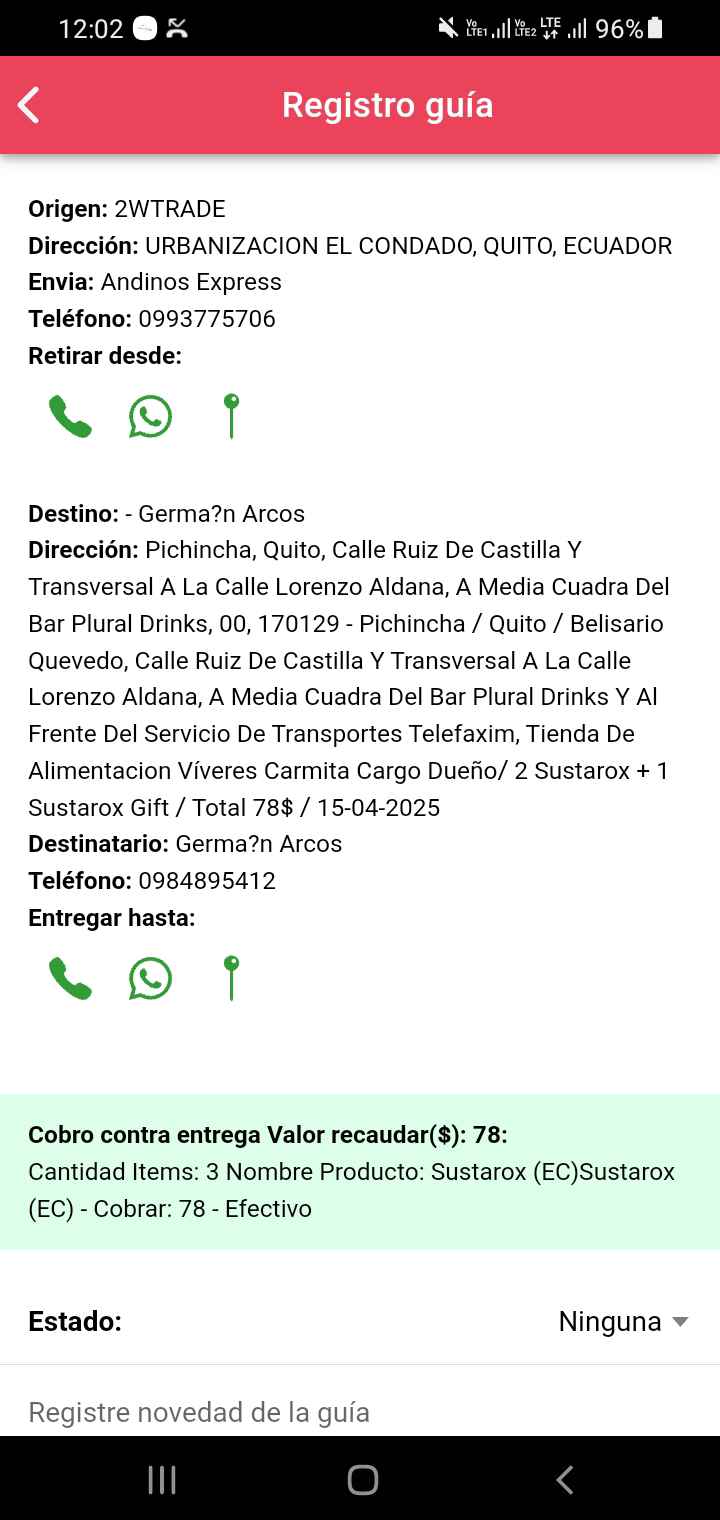
Task: Call the sender Andinos Express
Action: click(70, 417)
